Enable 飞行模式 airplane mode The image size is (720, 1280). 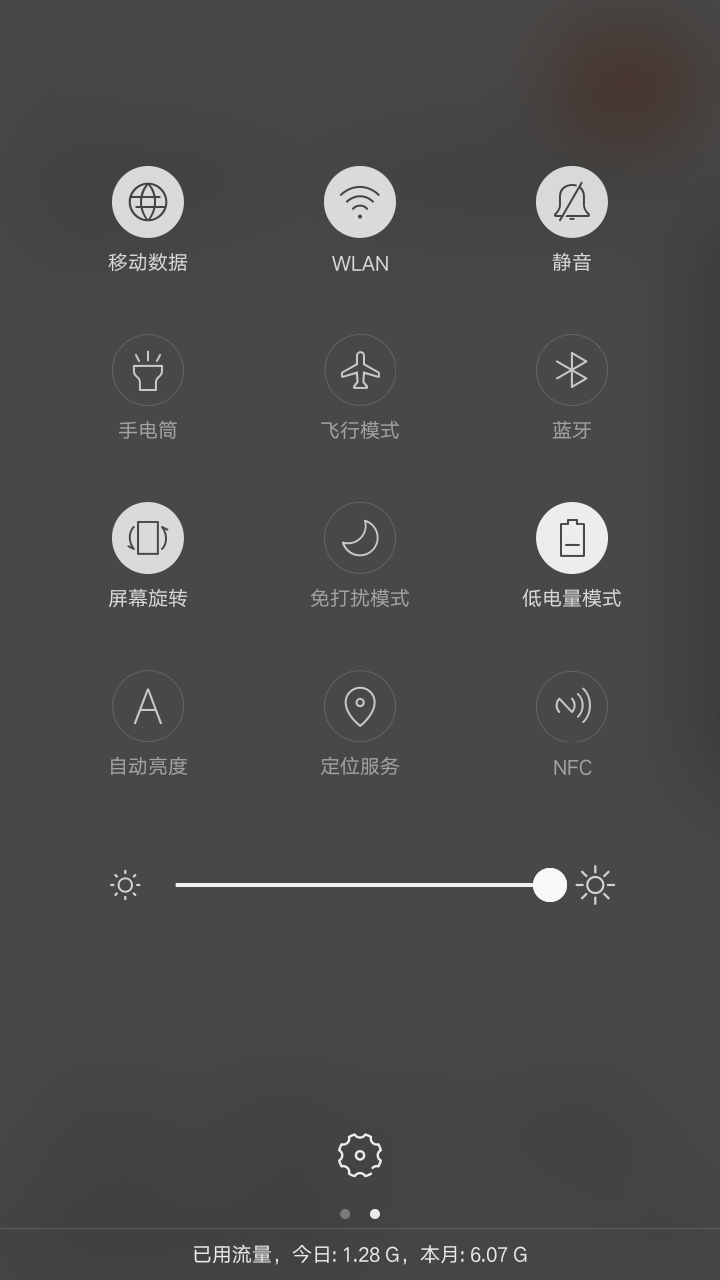click(360, 370)
